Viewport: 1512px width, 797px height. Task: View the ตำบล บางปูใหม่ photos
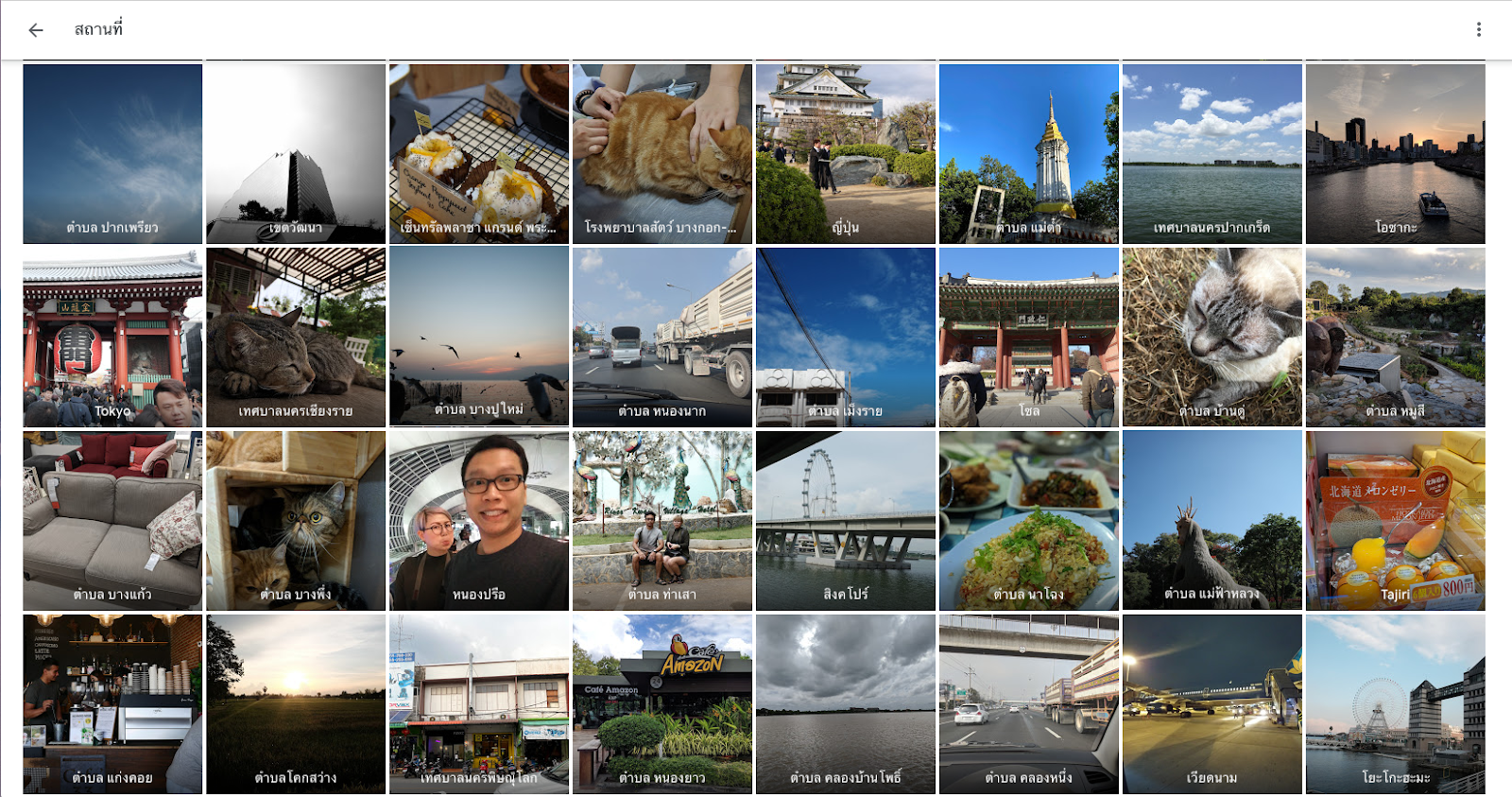(479, 338)
